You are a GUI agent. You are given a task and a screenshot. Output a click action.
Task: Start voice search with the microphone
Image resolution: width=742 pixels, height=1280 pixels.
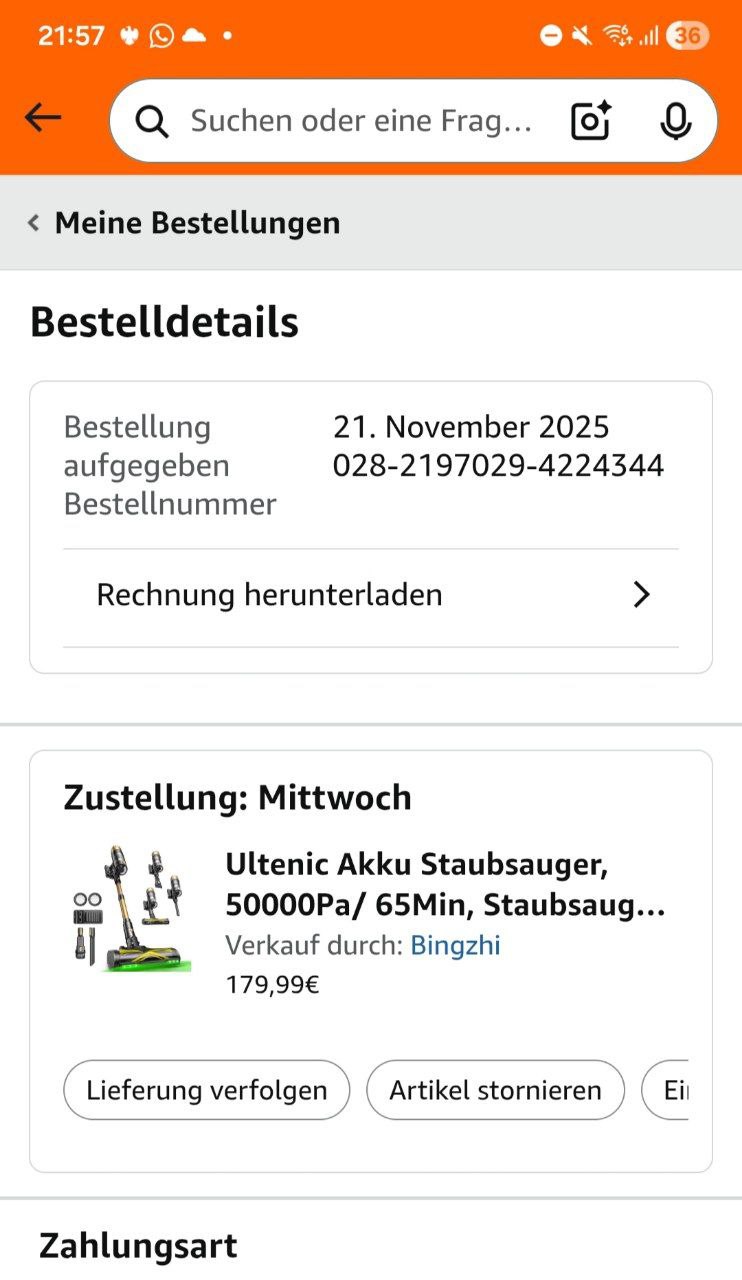pyautogui.click(x=676, y=121)
